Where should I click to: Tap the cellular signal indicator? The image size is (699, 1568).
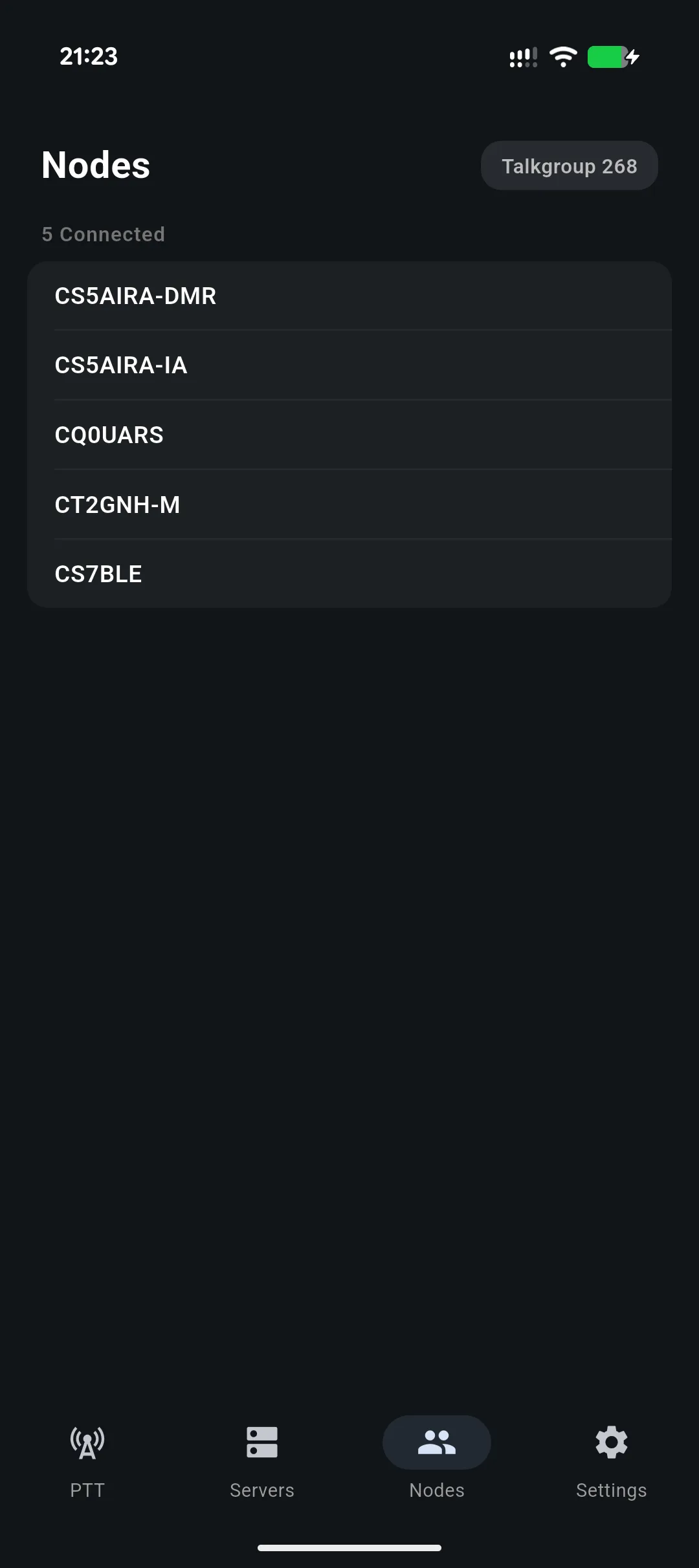(x=523, y=57)
